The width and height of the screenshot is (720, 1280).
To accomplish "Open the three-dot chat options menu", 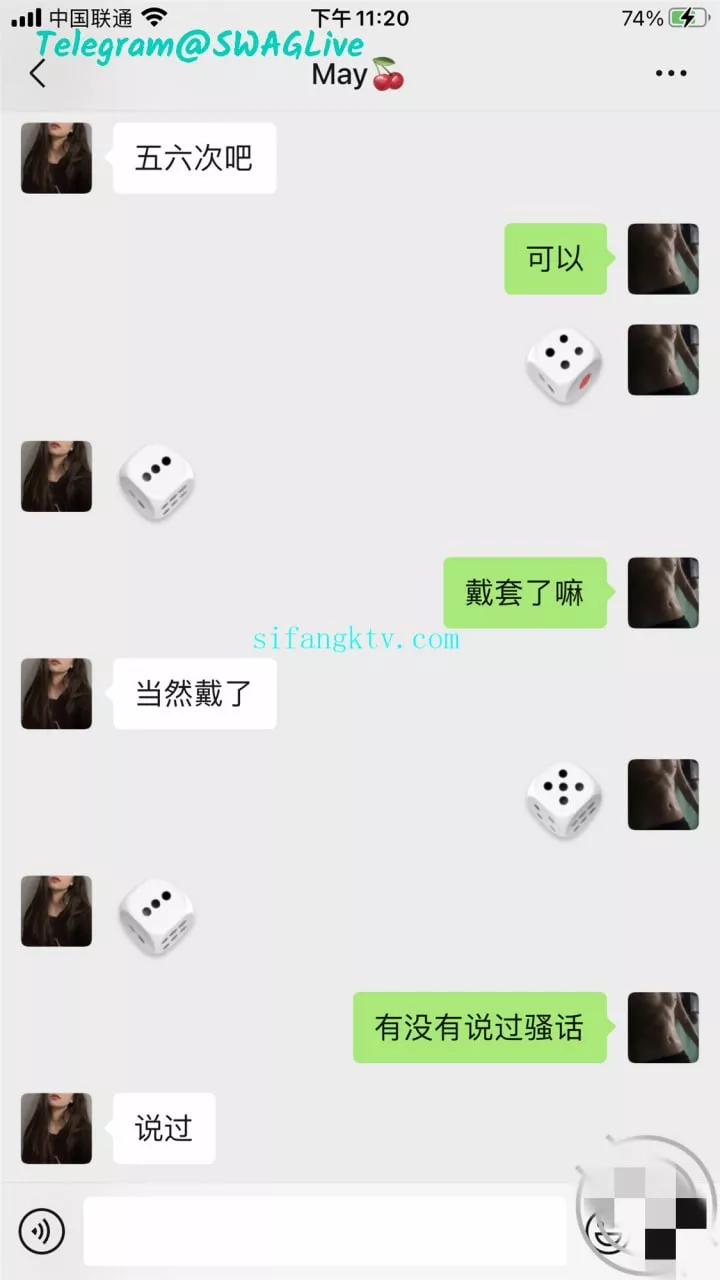I will coord(670,73).
